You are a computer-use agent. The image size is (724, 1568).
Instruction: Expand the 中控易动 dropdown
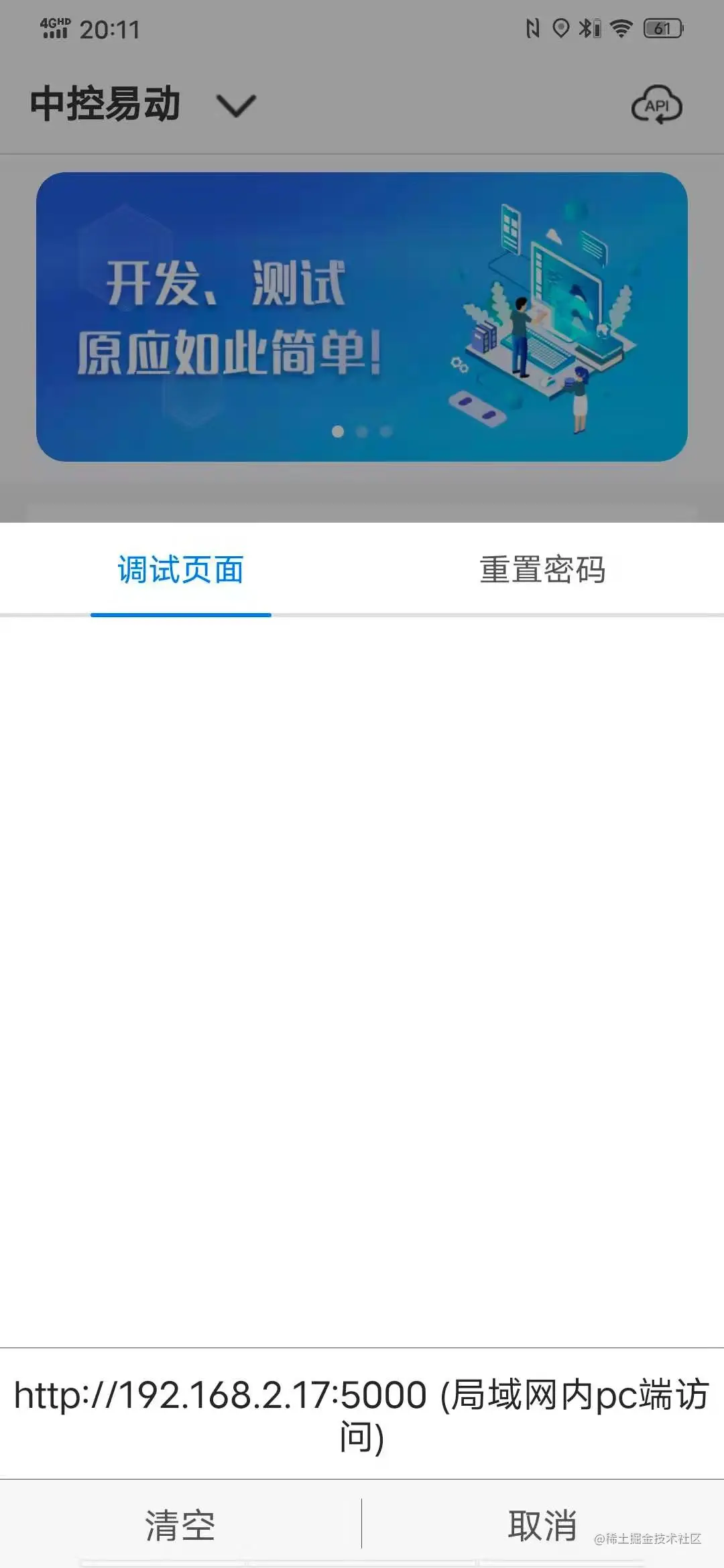pyautogui.click(x=236, y=105)
